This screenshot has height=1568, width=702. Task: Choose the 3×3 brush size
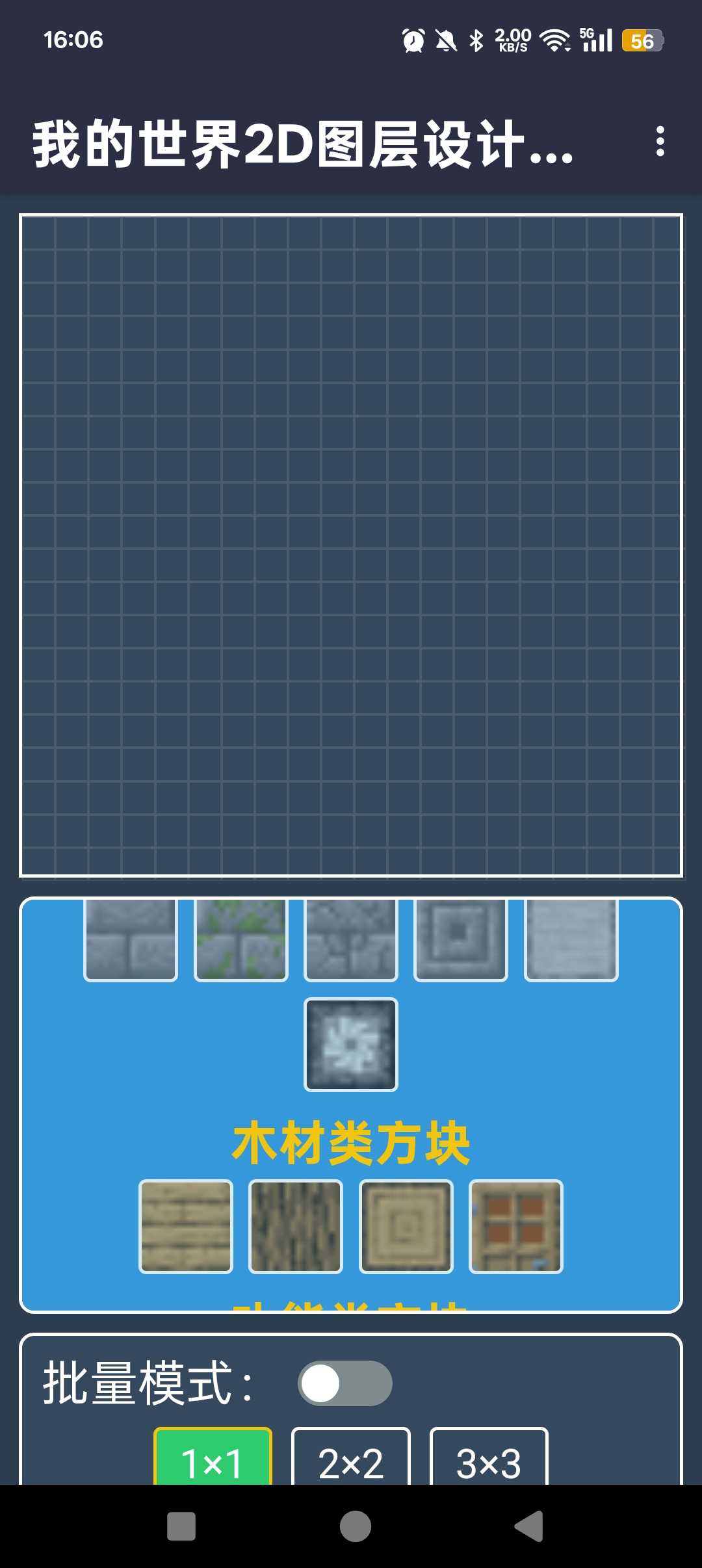(489, 1459)
